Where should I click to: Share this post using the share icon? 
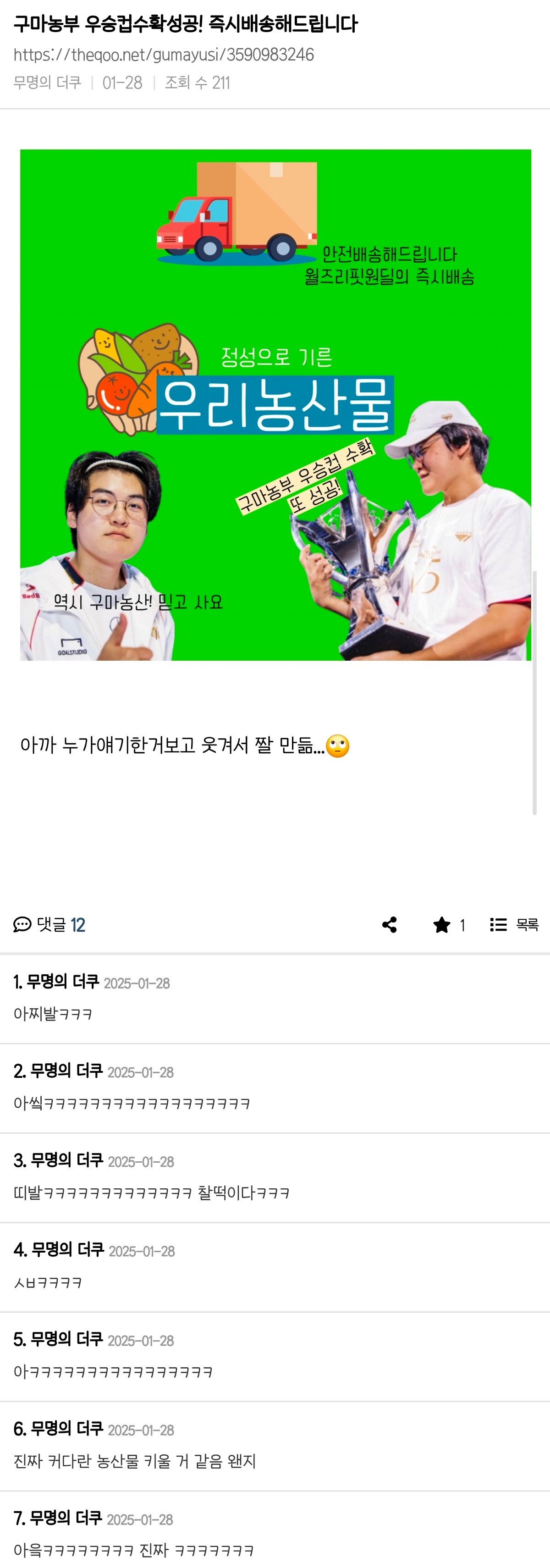390,925
